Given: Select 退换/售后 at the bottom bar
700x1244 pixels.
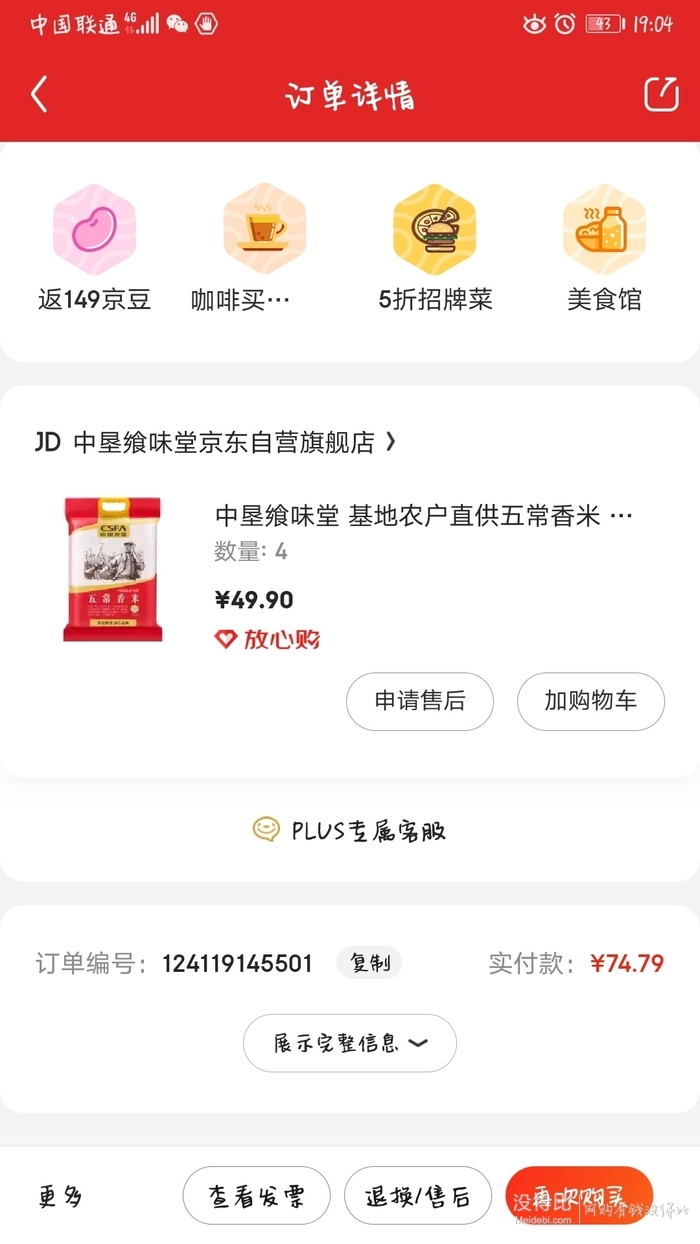Looking at the screenshot, I should pos(418,1196).
